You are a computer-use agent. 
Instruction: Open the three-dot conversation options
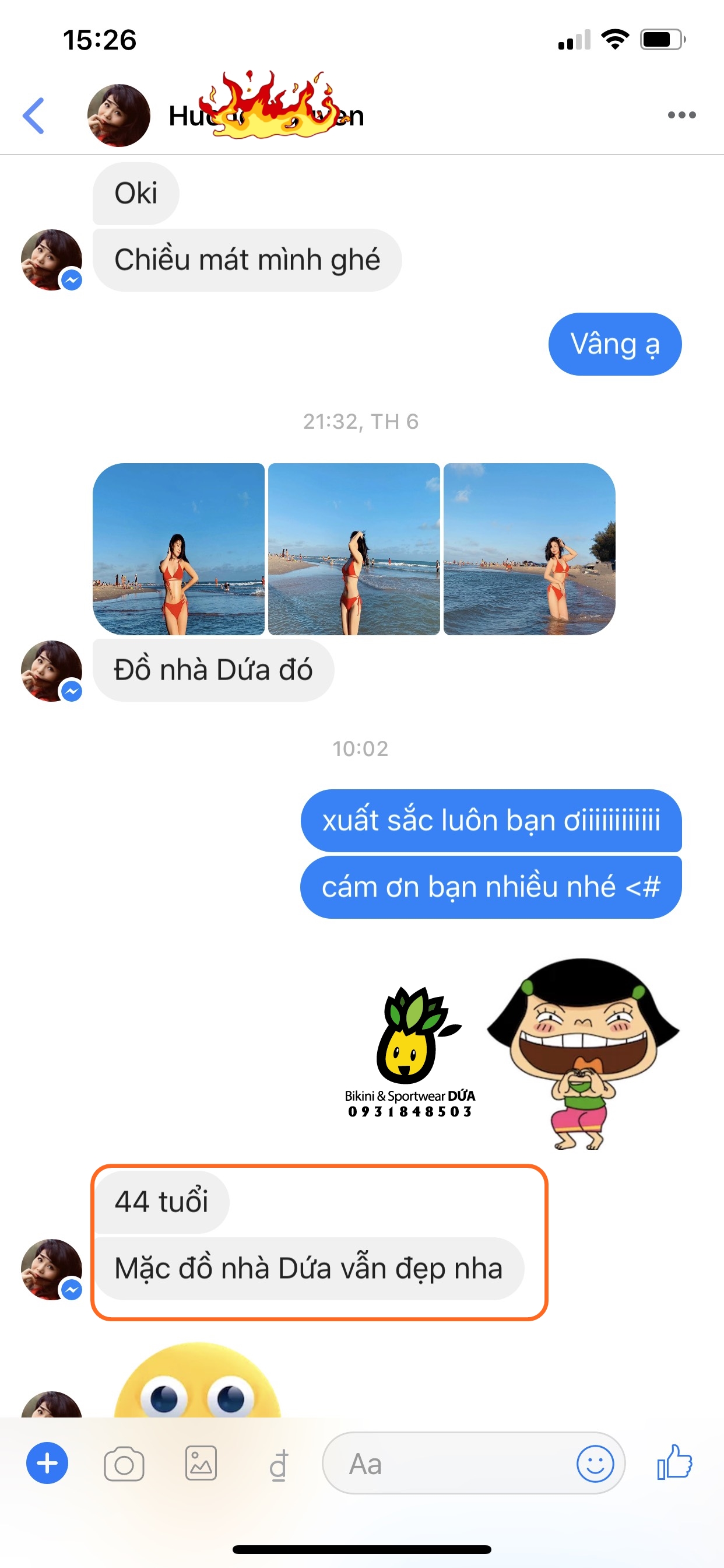point(681,115)
